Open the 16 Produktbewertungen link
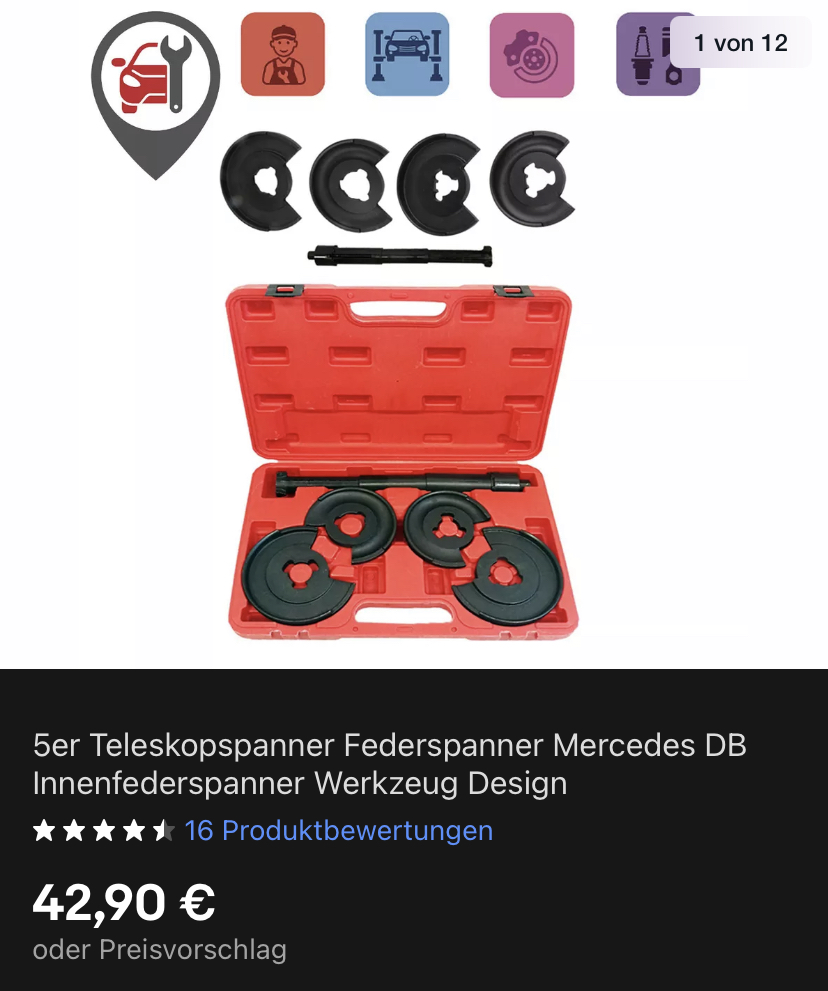 click(x=338, y=830)
